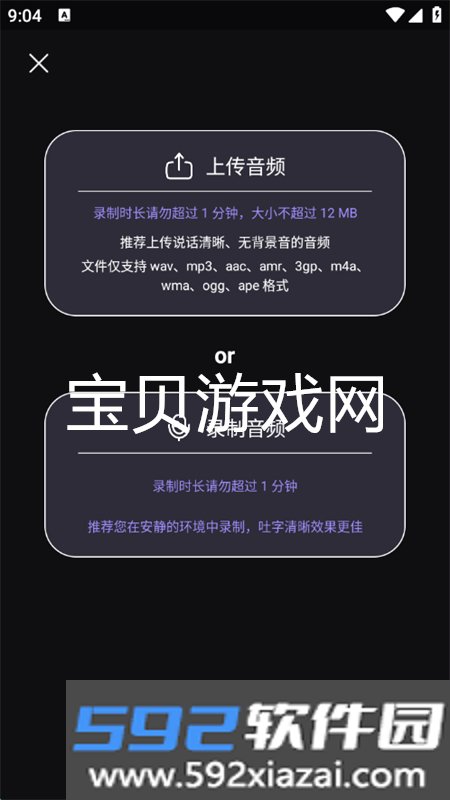Open the 上传音频 upload audio card
This screenshot has height=800, width=450.
pyautogui.click(x=225, y=223)
